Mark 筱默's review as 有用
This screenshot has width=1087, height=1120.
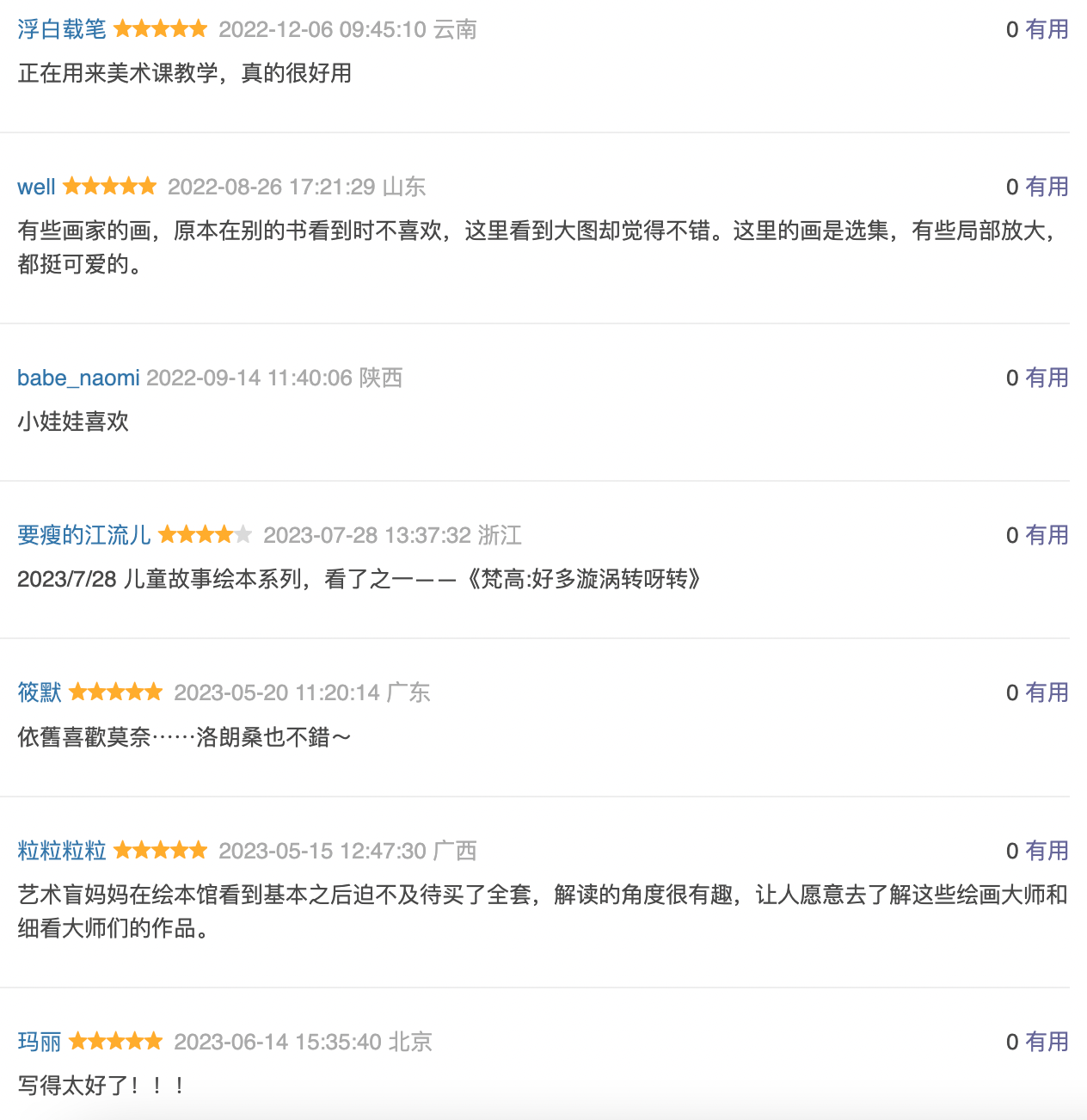tap(1046, 692)
